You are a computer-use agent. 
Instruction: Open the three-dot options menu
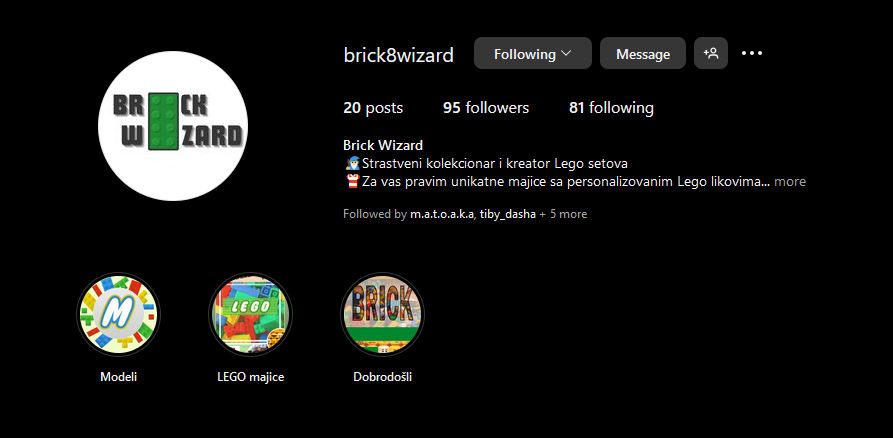pos(752,53)
